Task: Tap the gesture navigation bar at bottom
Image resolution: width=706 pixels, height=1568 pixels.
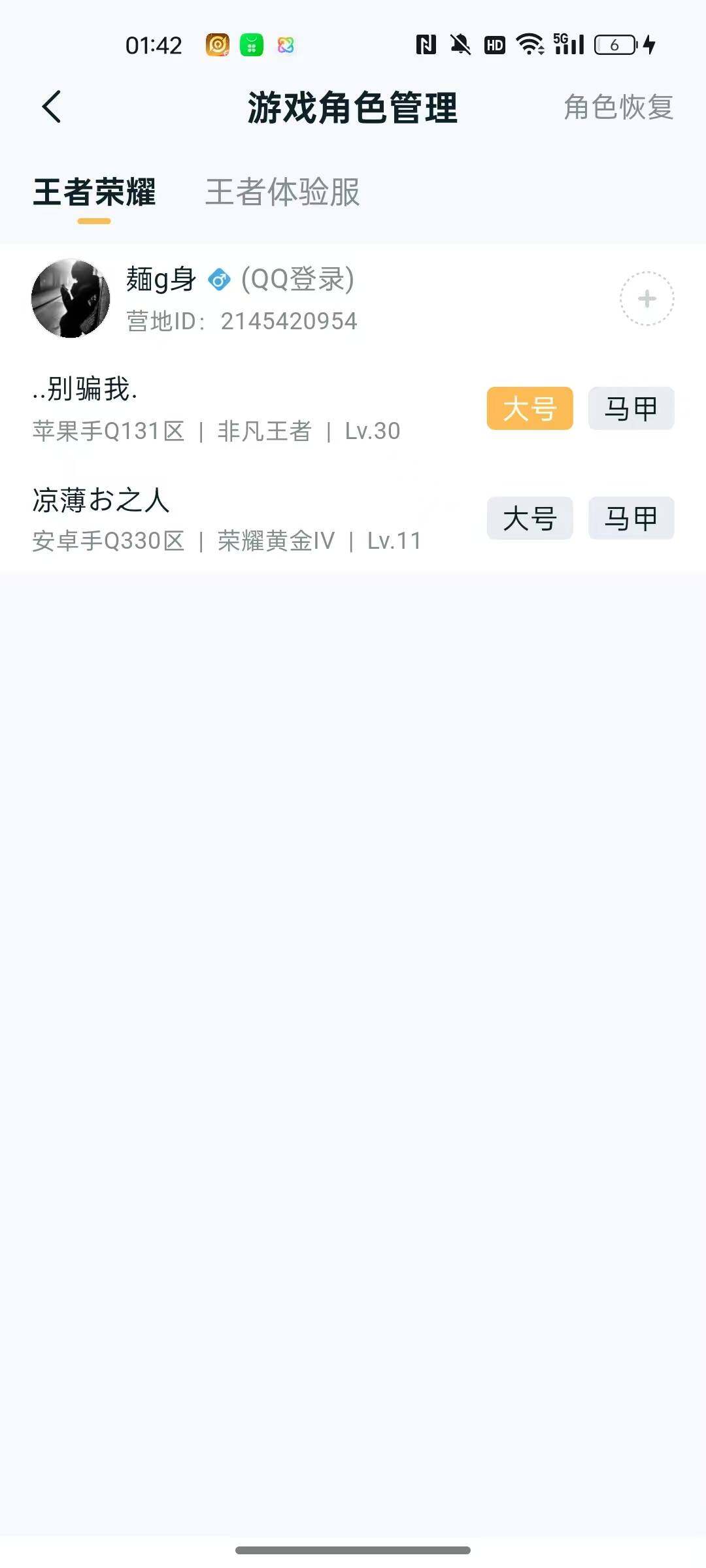Action: pos(353,1551)
